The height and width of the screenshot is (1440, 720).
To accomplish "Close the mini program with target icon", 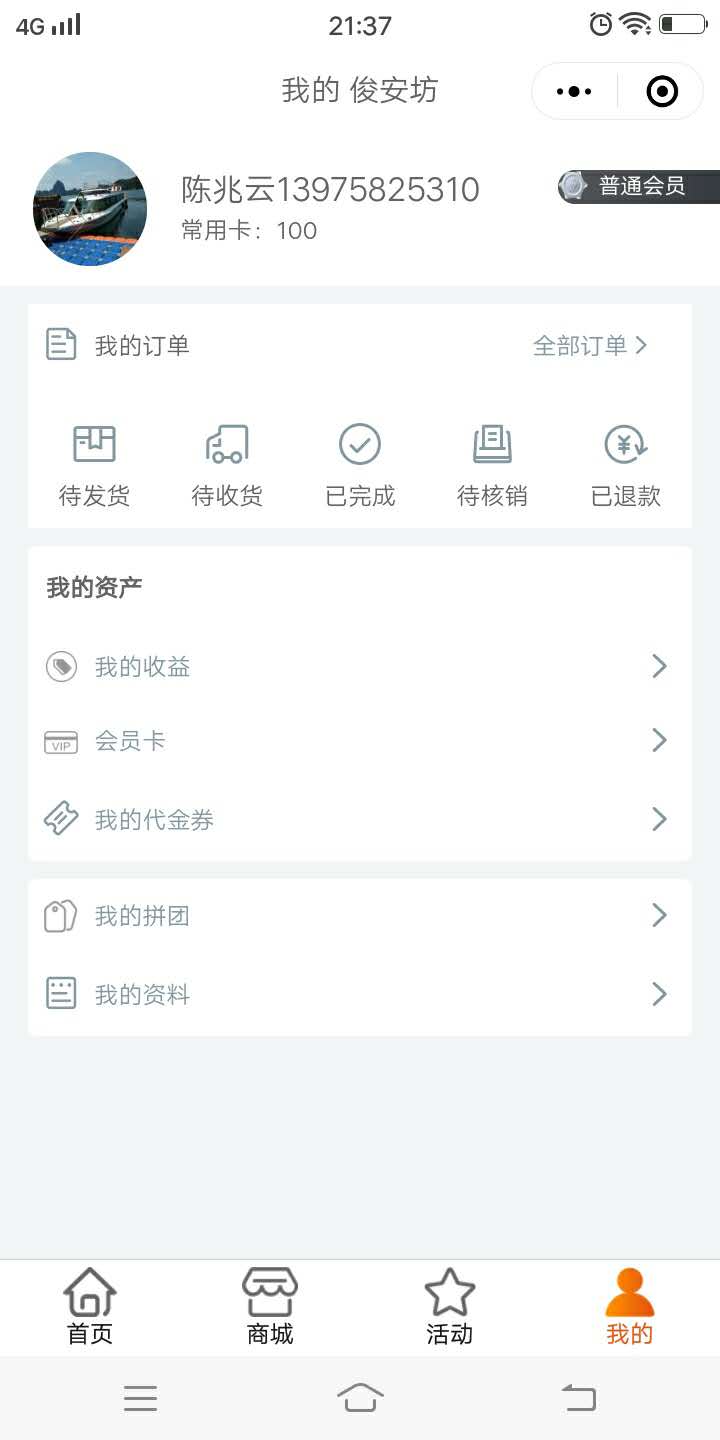I will 662,92.
